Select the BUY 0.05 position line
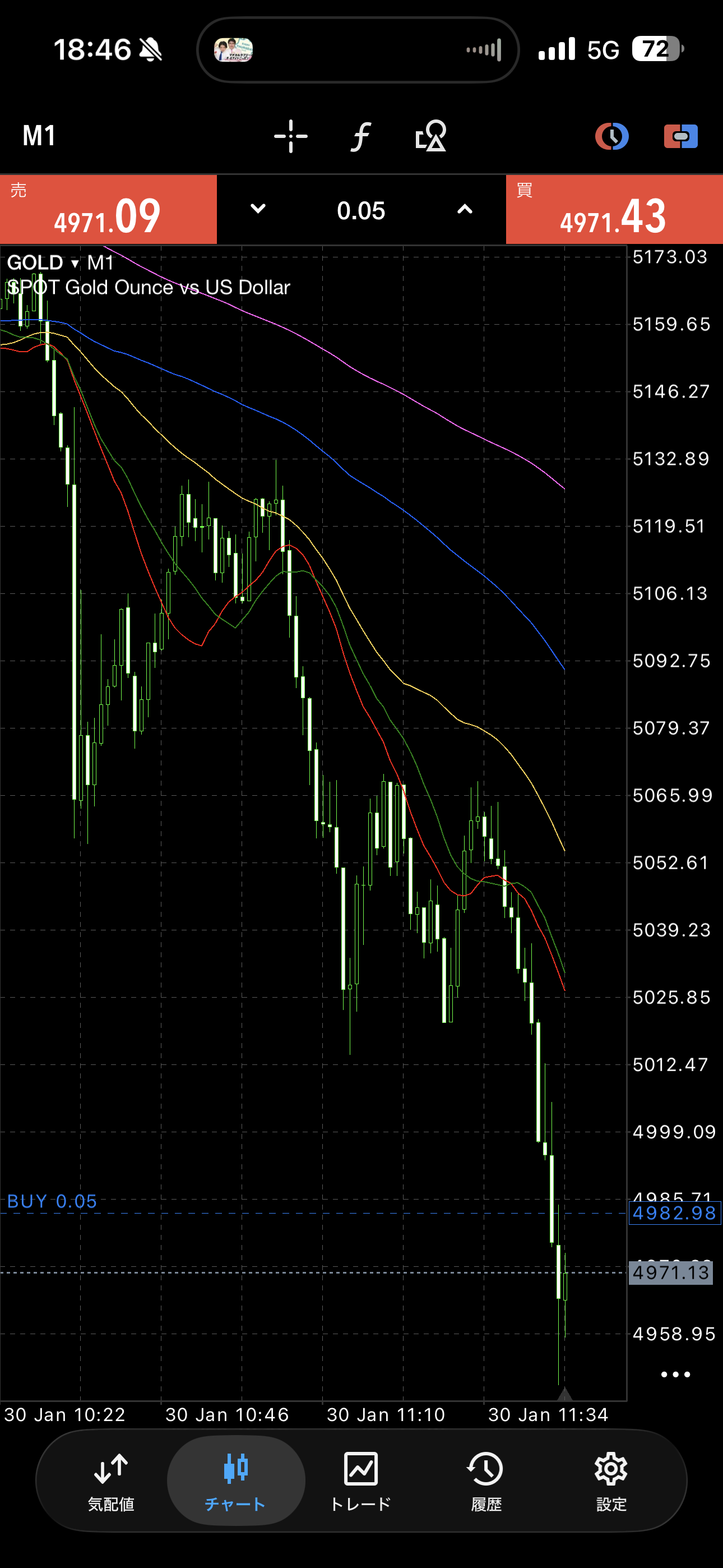The image size is (723, 1568). pos(52,1202)
